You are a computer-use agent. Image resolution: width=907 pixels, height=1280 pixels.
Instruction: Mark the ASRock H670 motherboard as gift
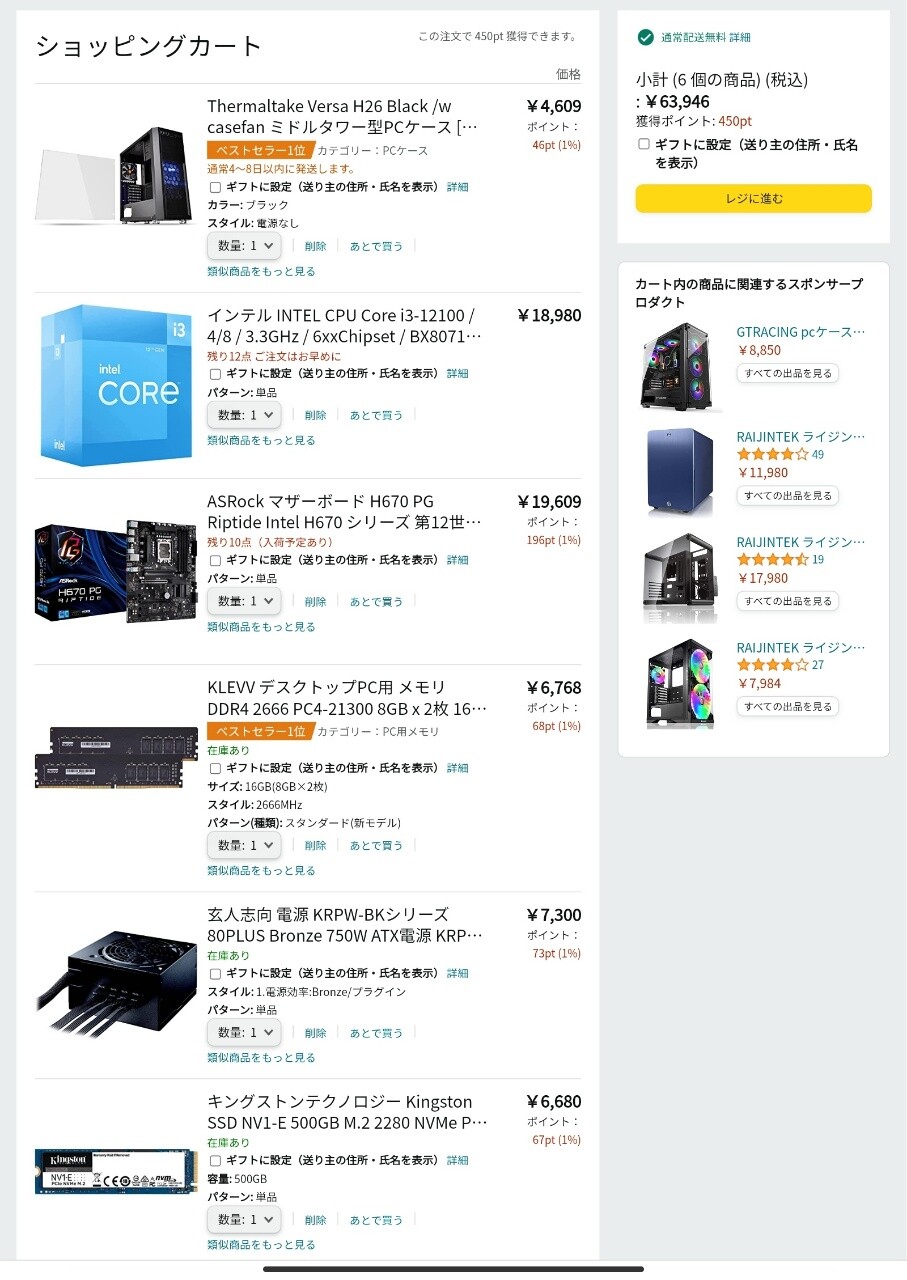pos(215,560)
